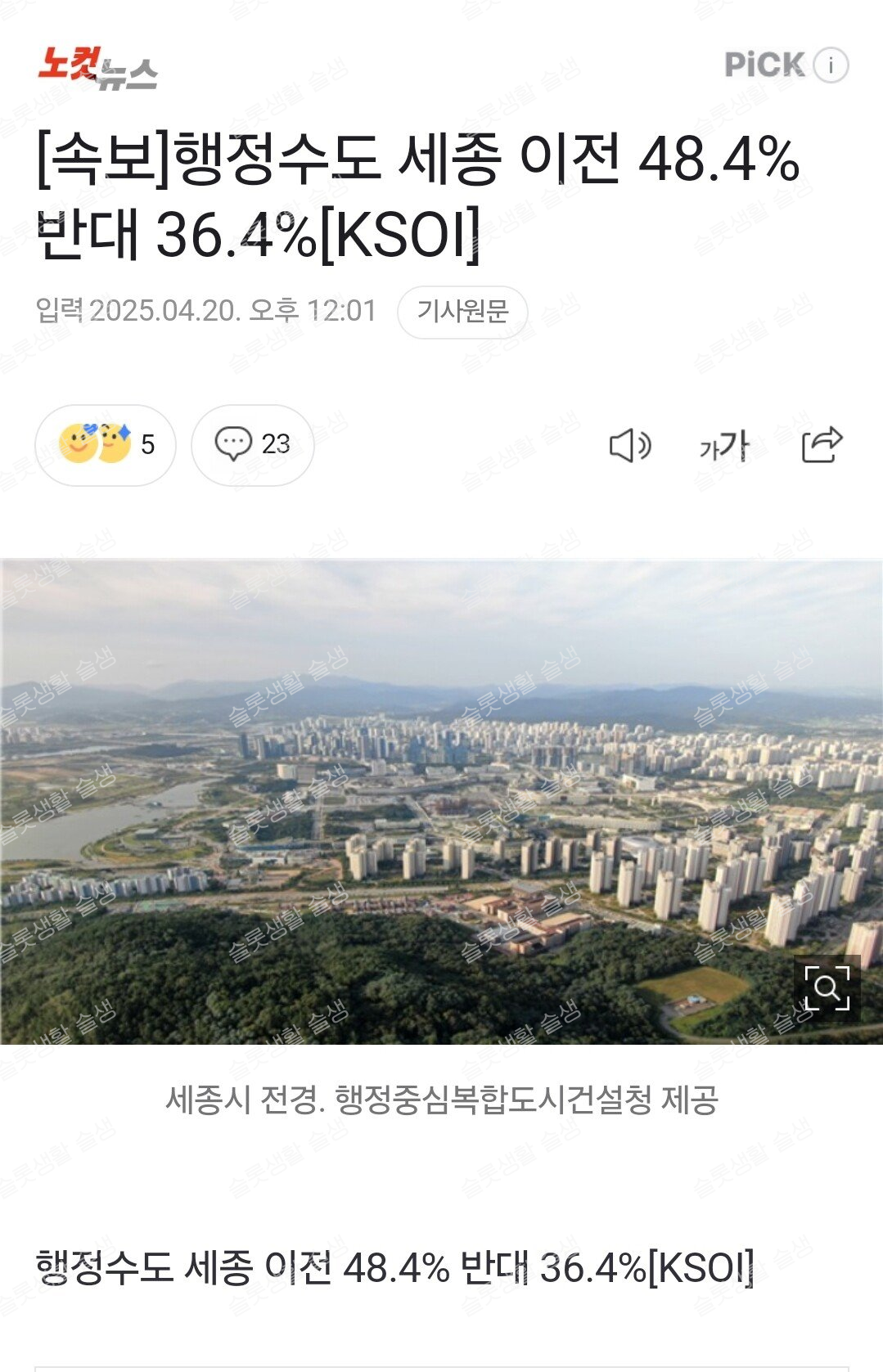Screen dimensions: 883x1372
Task: Change text size with 가가 icon
Action: pos(724,446)
